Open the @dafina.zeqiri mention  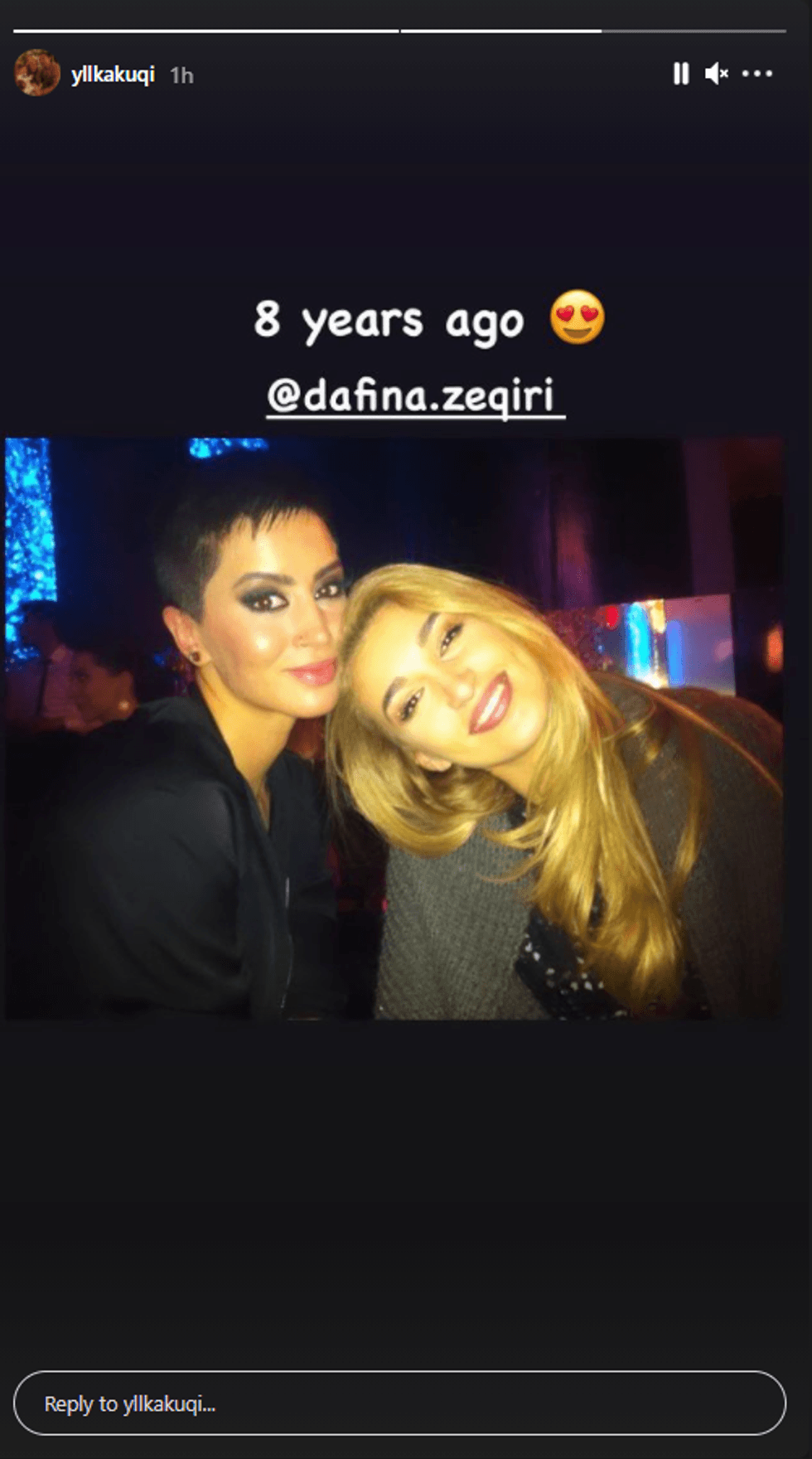pyautogui.click(x=414, y=395)
